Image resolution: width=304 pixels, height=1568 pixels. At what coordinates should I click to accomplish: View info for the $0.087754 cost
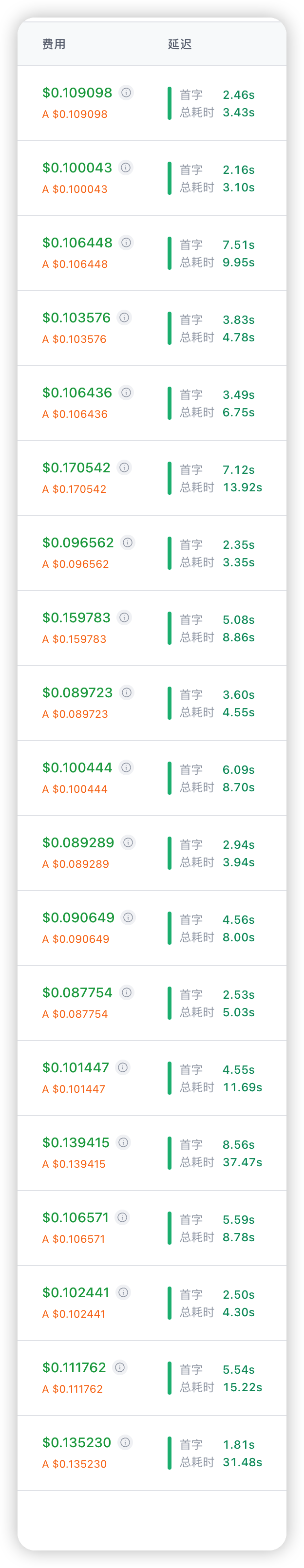[x=126, y=991]
